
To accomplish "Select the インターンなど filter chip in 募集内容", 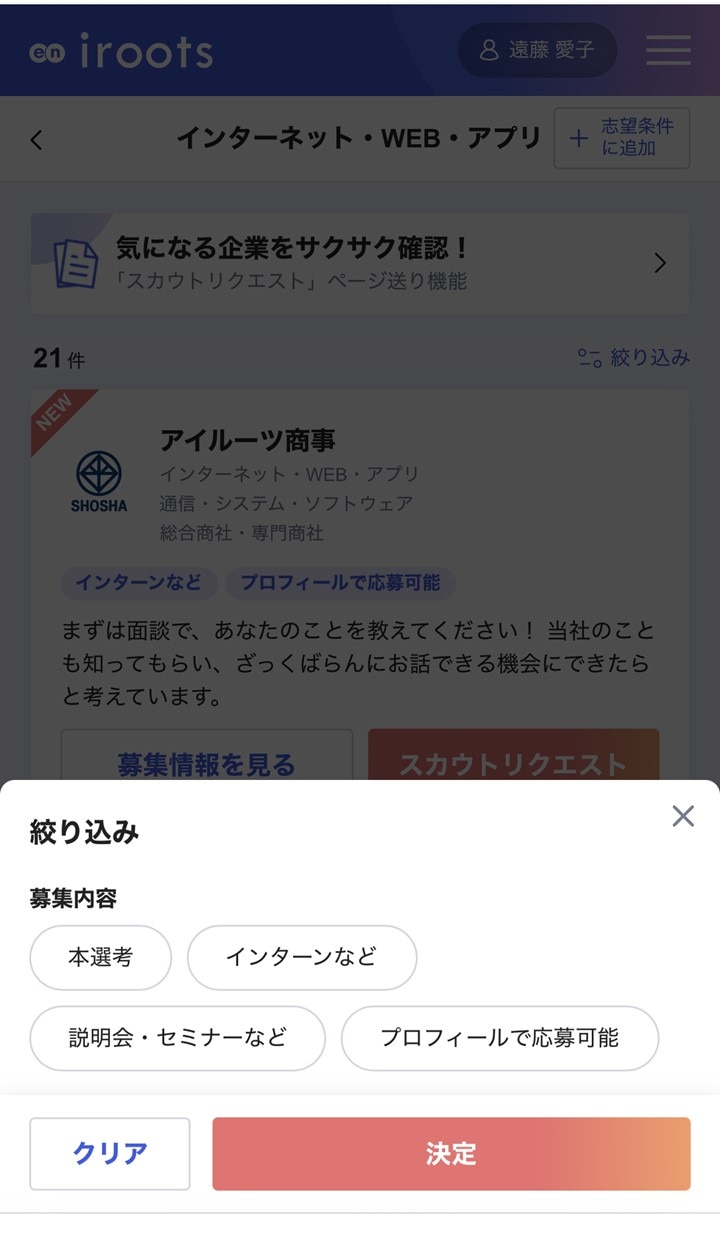I will pos(302,957).
